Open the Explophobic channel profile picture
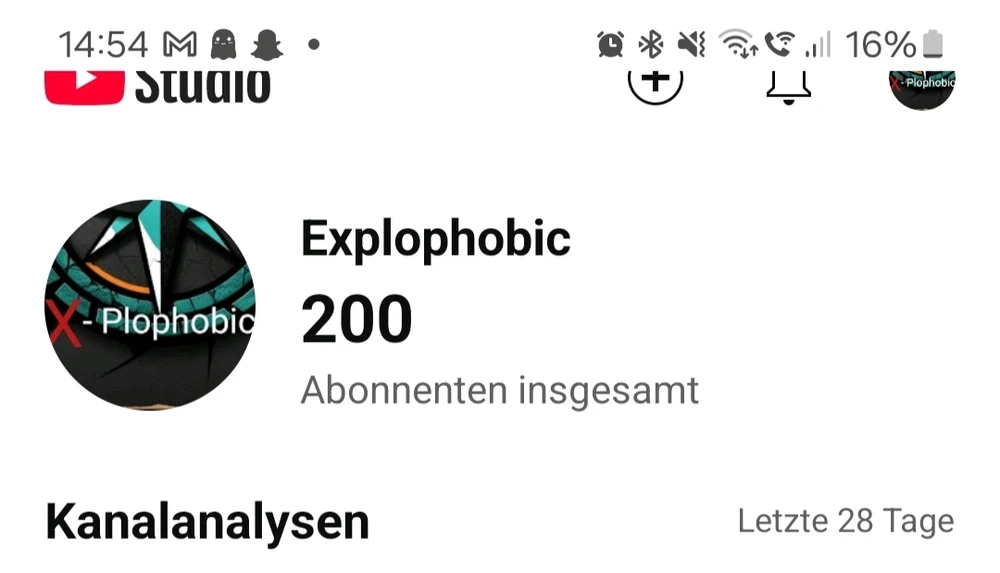This screenshot has height=573, width=1000. [150, 304]
